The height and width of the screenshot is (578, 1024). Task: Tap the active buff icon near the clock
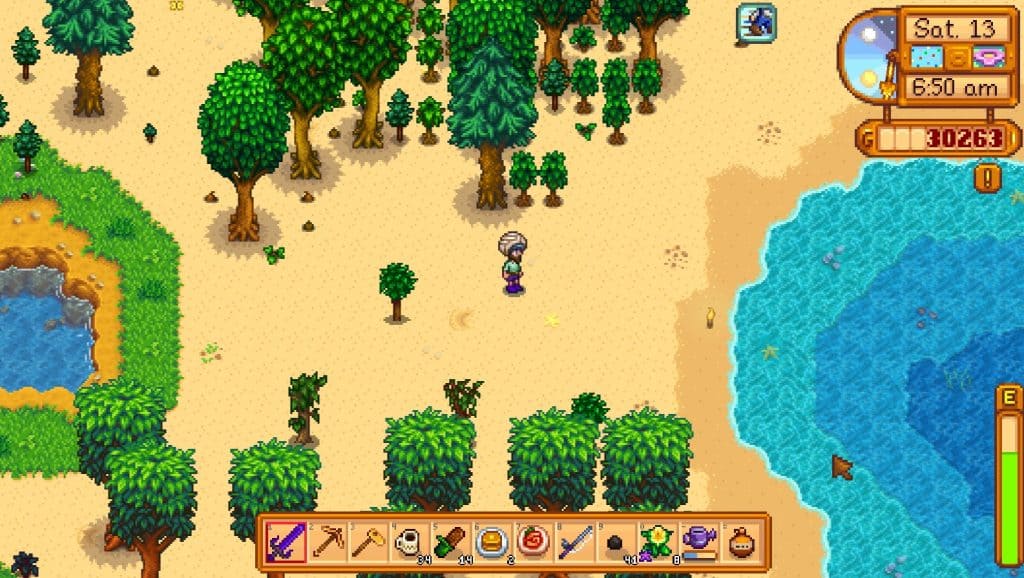pos(756,23)
